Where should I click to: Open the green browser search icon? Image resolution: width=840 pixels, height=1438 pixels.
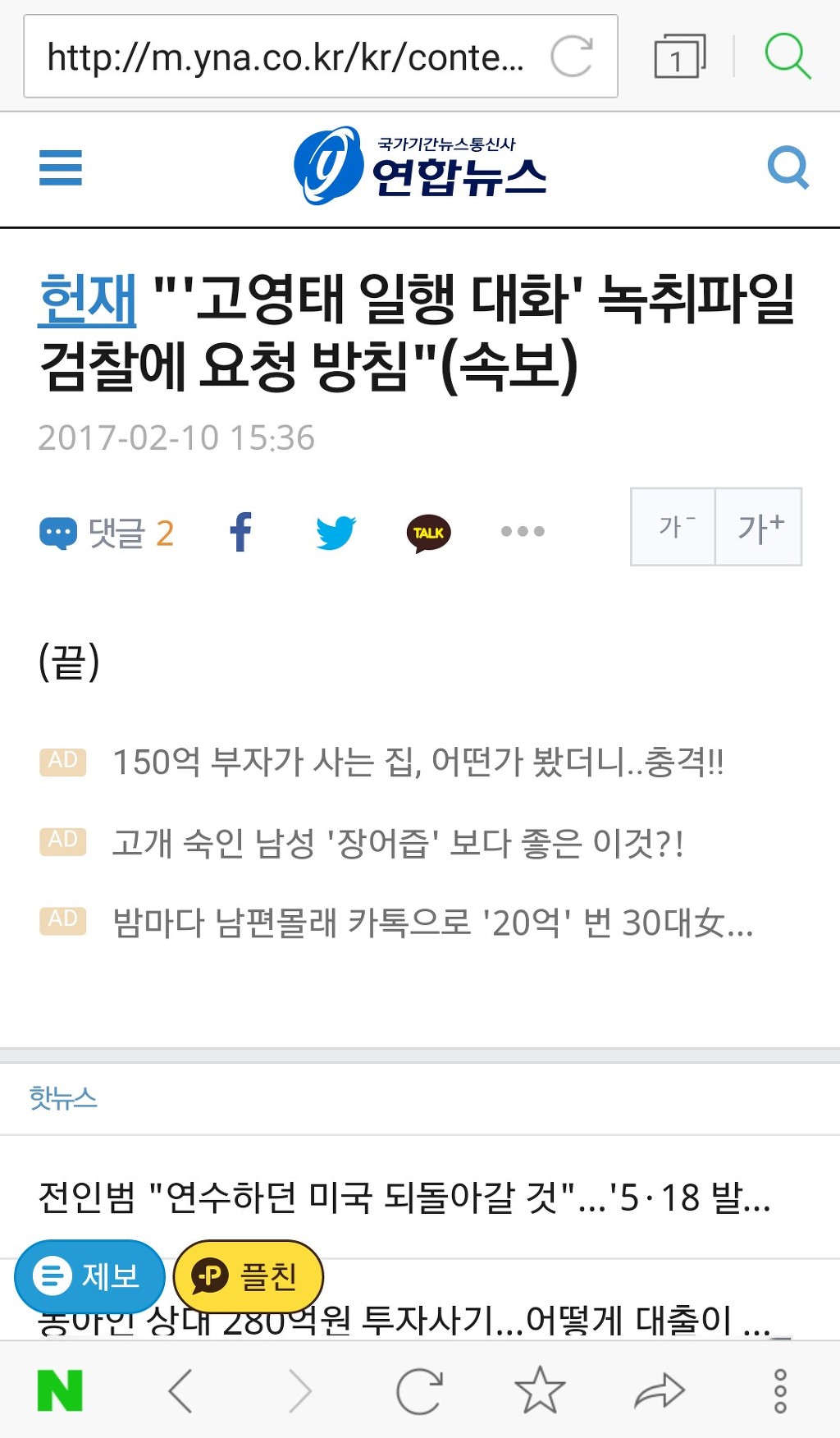(x=787, y=57)
